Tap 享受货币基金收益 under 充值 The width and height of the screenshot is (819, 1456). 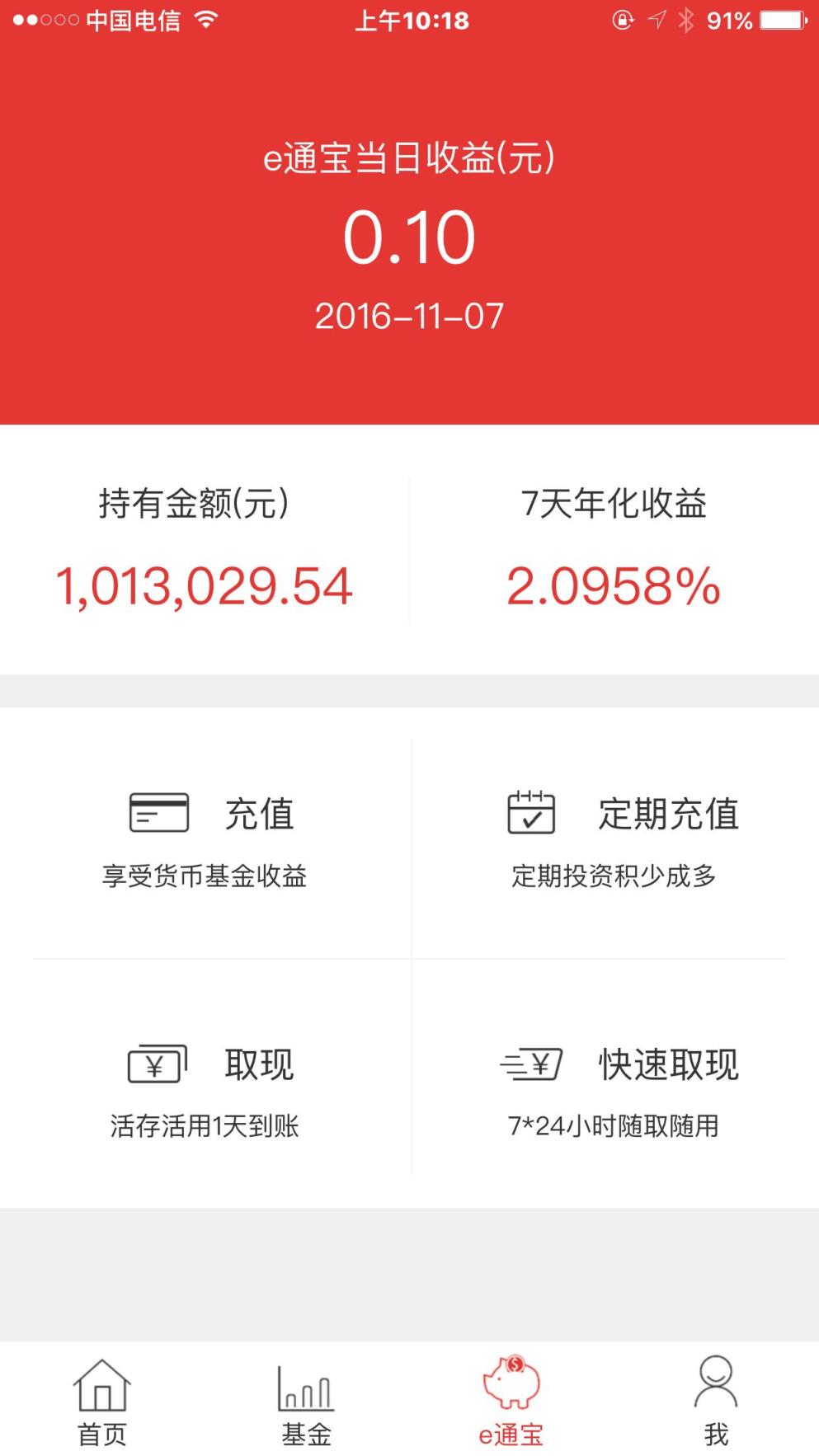click(205, 877)
